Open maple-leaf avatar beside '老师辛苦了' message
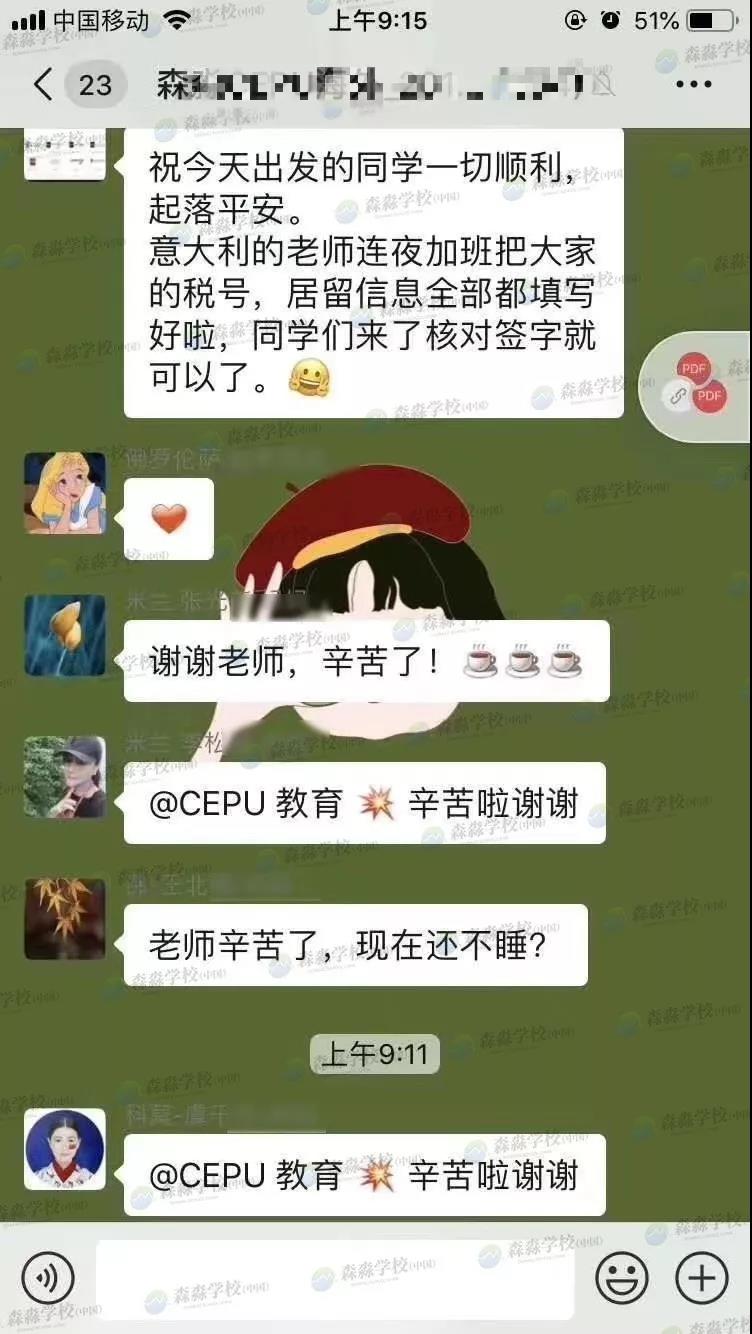752x1334 pixels. (x=65, y=919)
